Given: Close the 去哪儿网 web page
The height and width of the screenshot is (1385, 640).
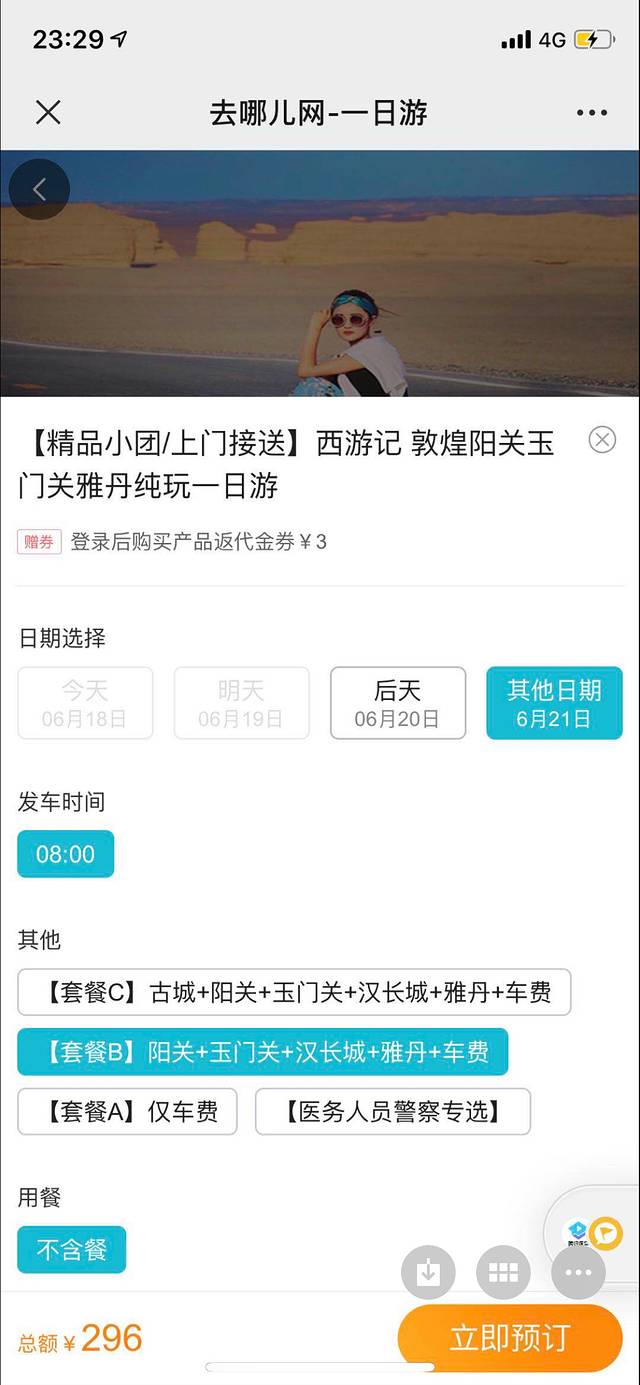Looking at the screenshot, I should click(x=48, y=112).
